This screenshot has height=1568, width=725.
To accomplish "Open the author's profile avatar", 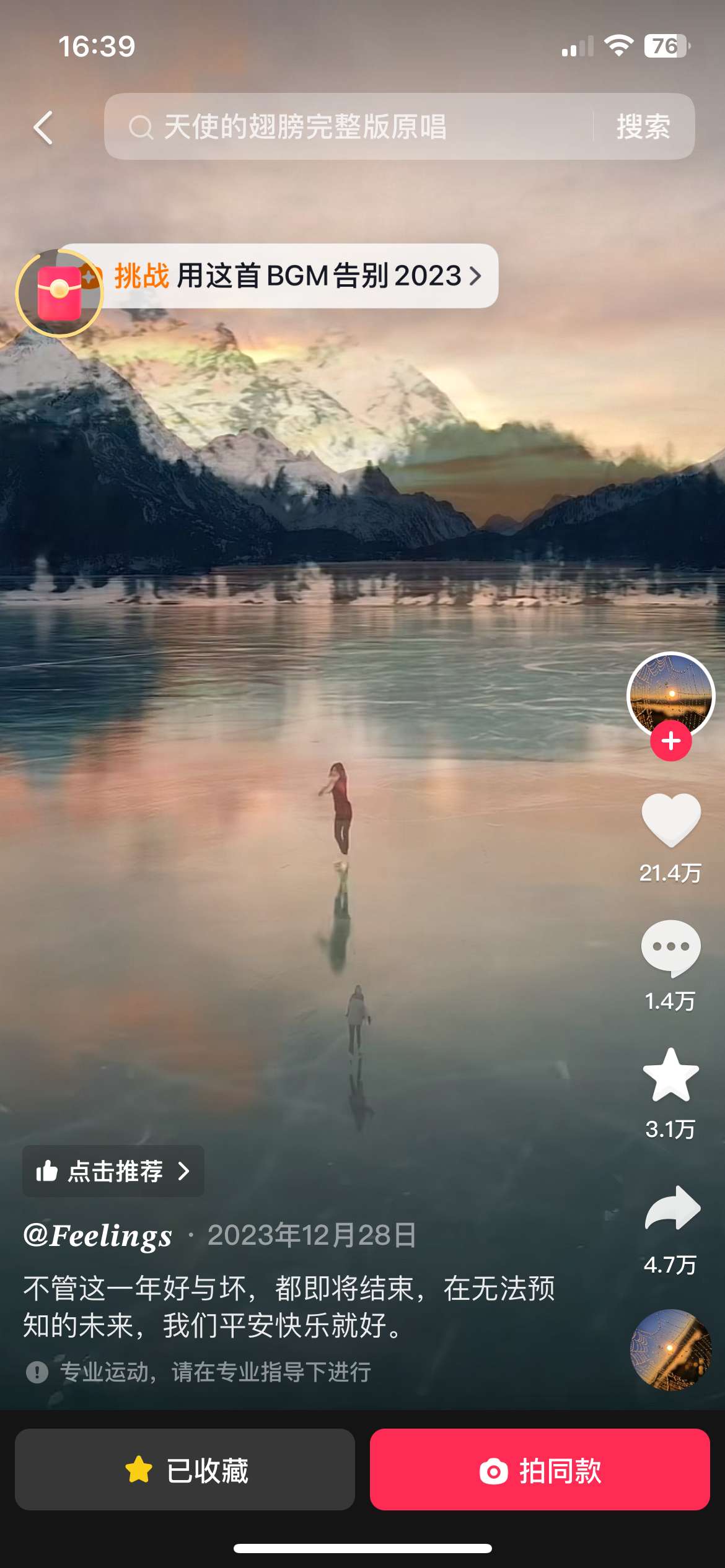I will pos(670,694).
